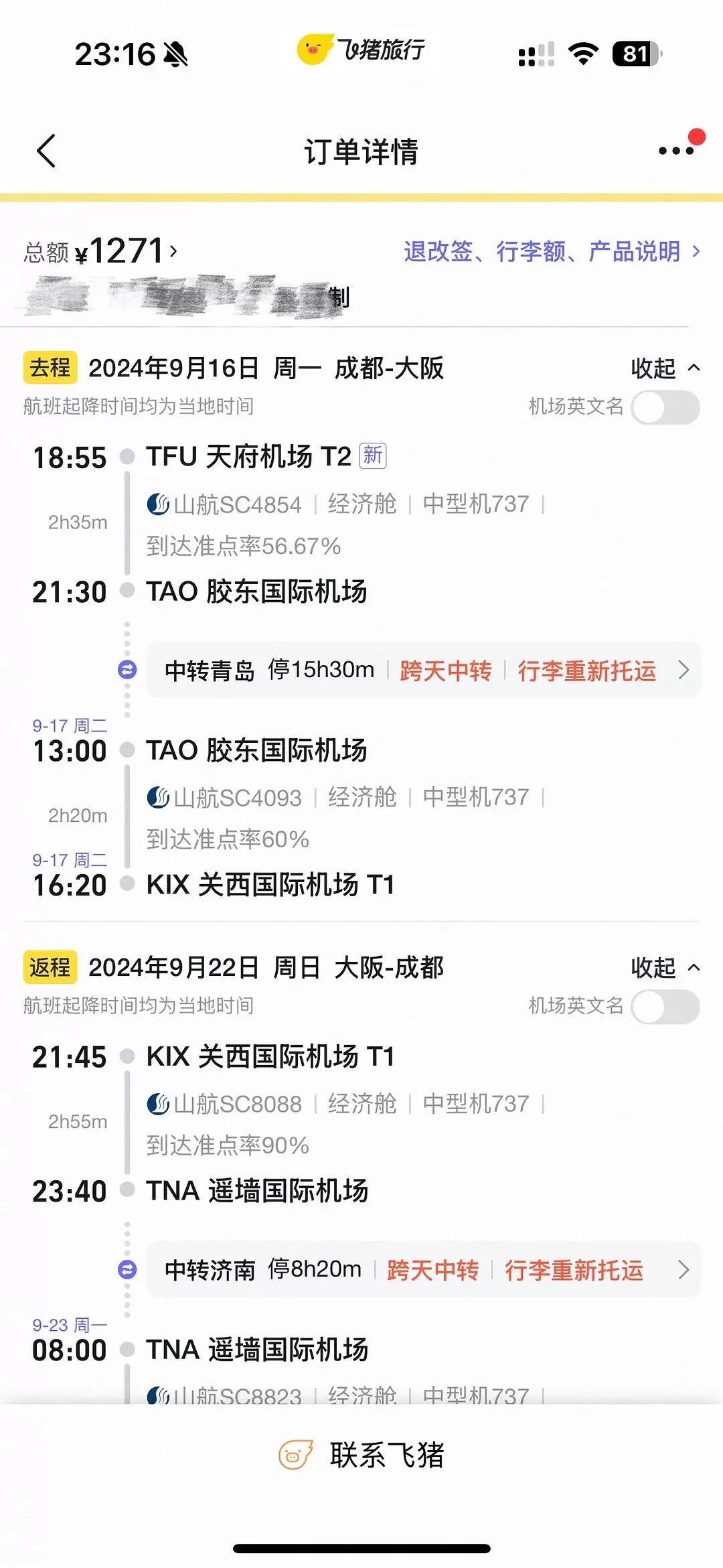Enable 机场英文名 for the outbound trip
This screenshot has height=1568, width=723.
pos(665,407)
